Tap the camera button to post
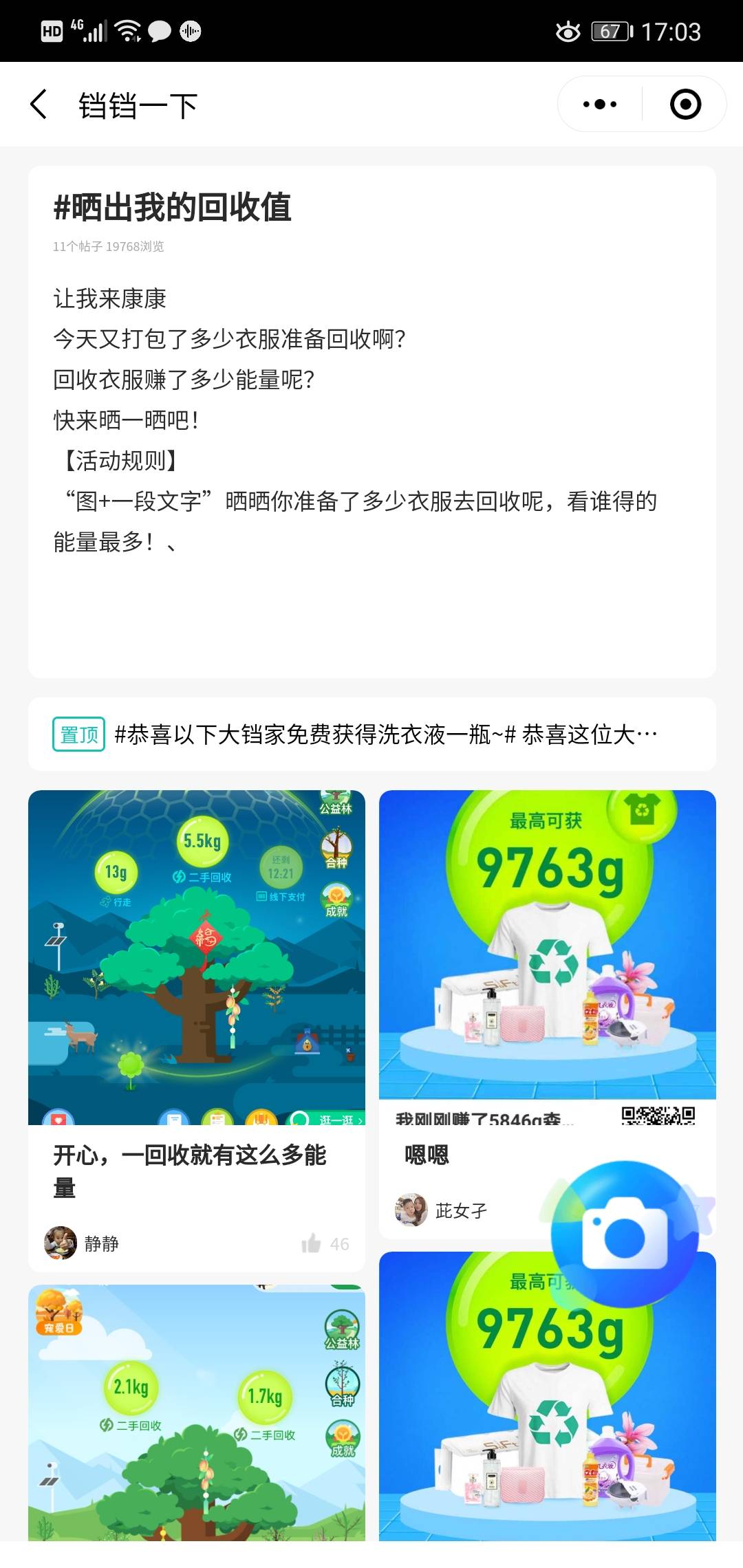This screenshot has width=743, height=1568. pos(625,1234)
